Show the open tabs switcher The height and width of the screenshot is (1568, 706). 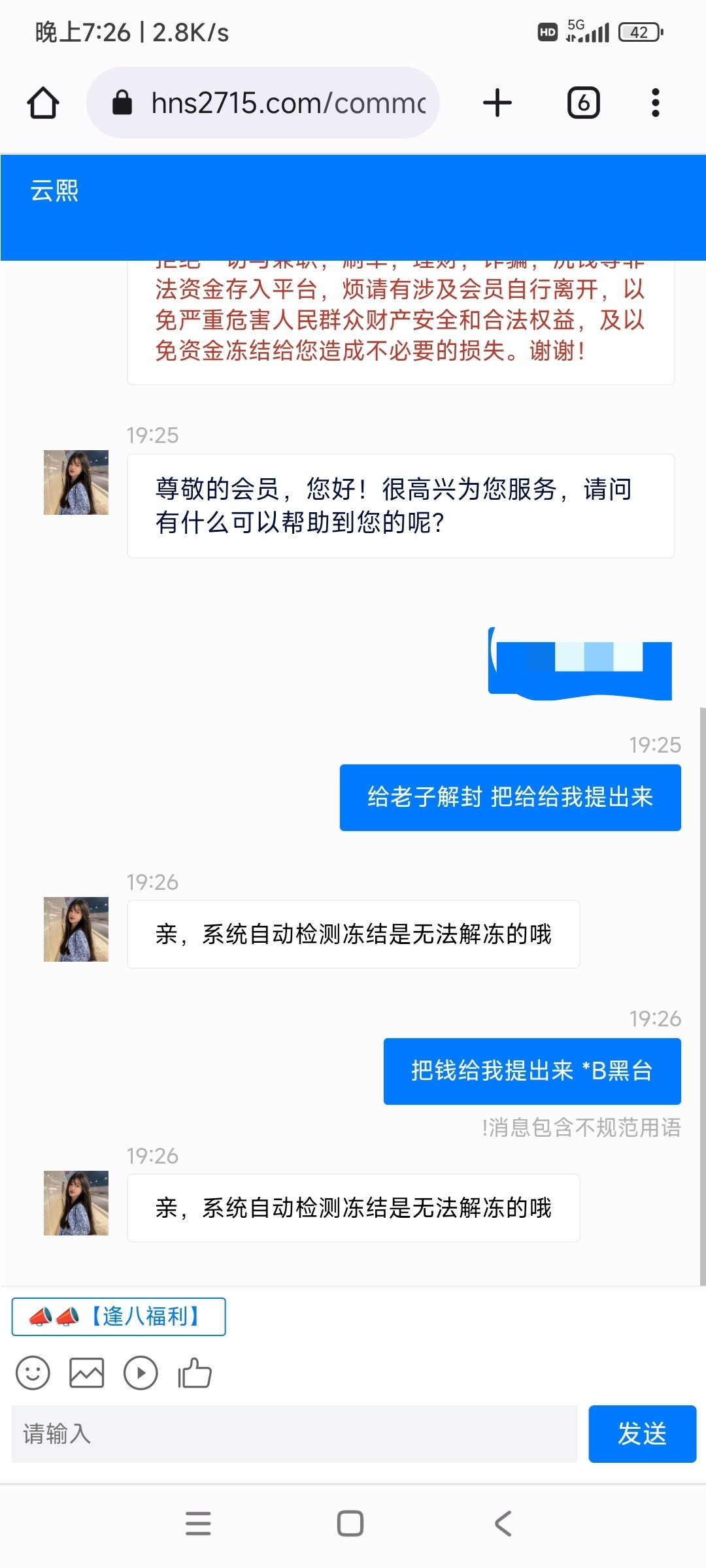[583, 103]
